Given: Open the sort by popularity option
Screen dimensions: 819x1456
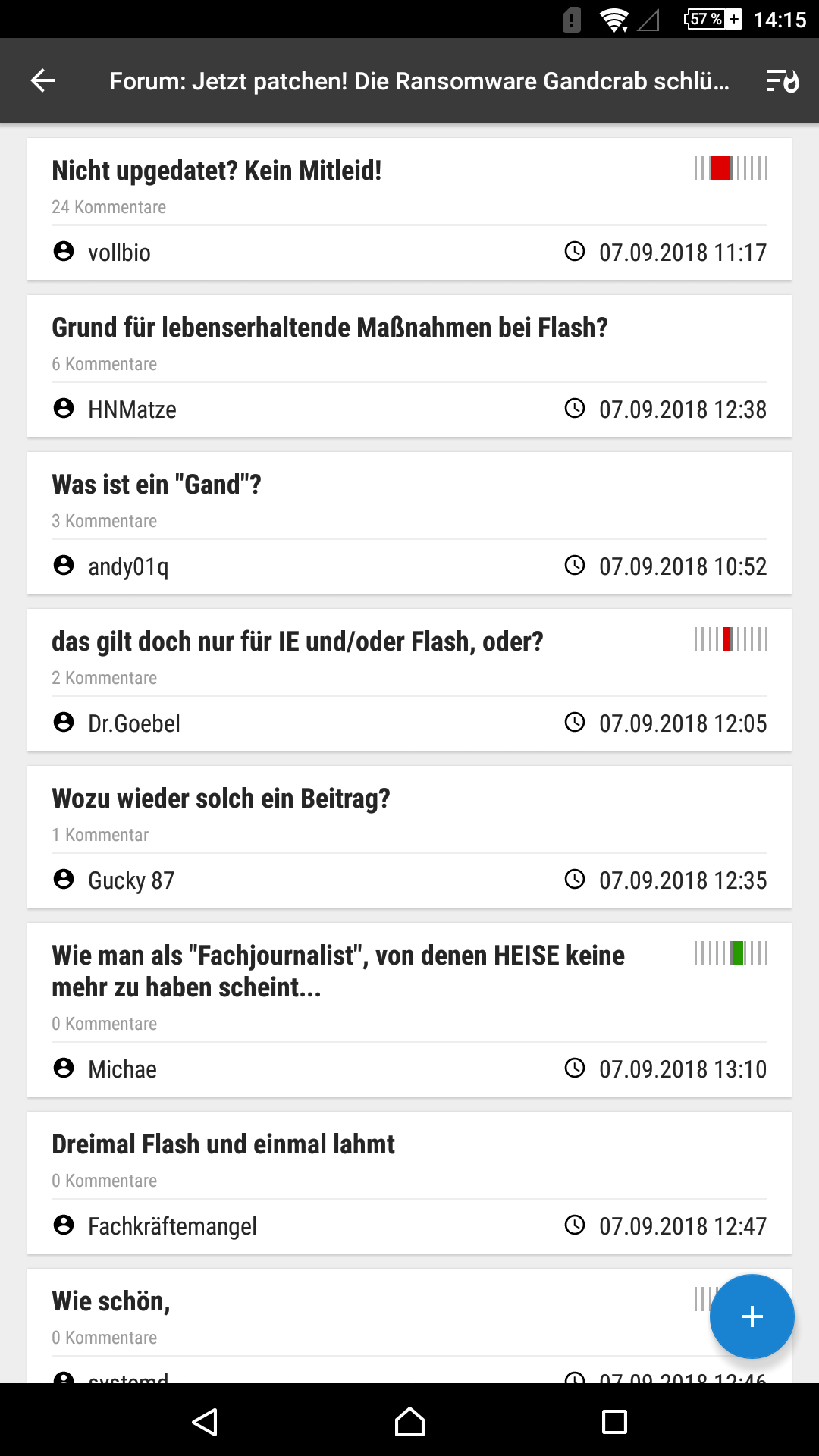Looking at the screenshot, I should point(783,80).
